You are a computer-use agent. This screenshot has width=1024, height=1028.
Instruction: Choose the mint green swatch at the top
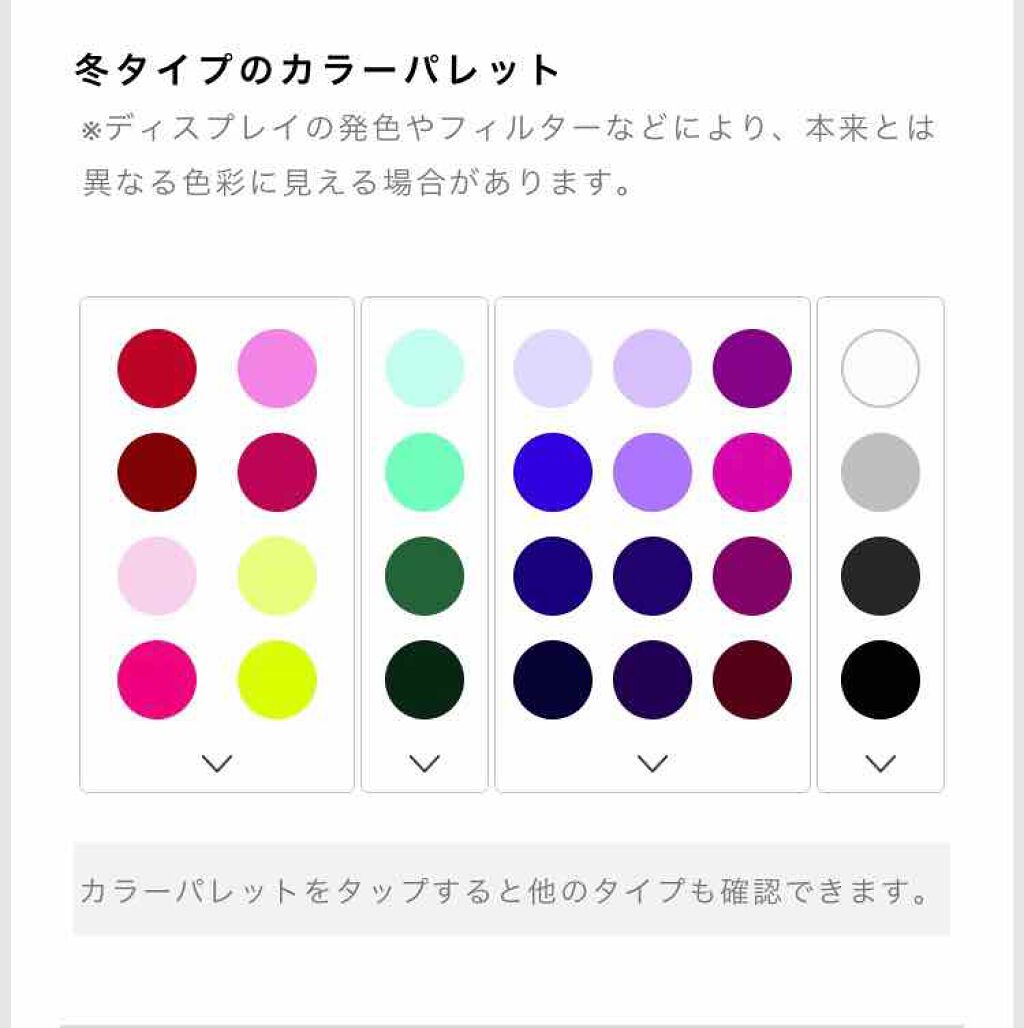point(423,368)
